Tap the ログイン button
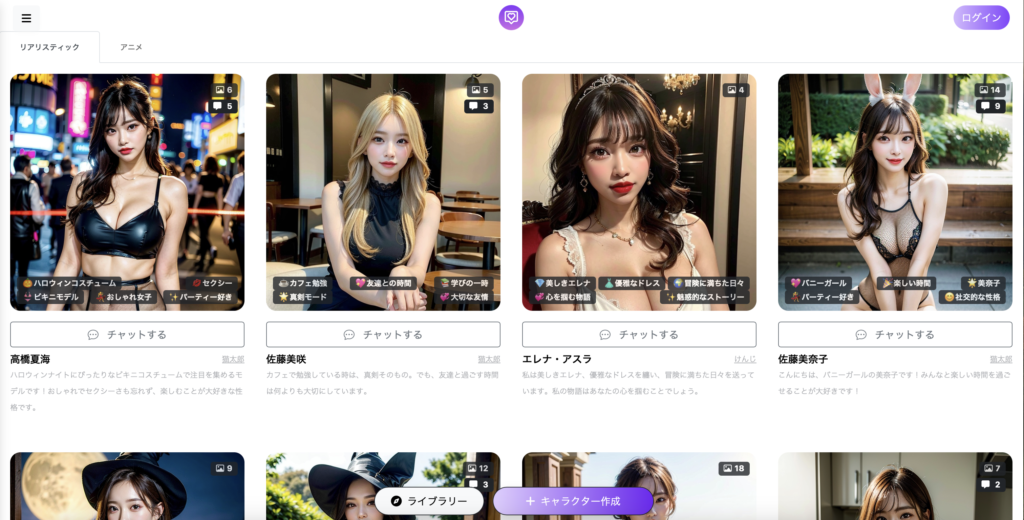Viewport: 1024px width, 520px height. point(980,18)
